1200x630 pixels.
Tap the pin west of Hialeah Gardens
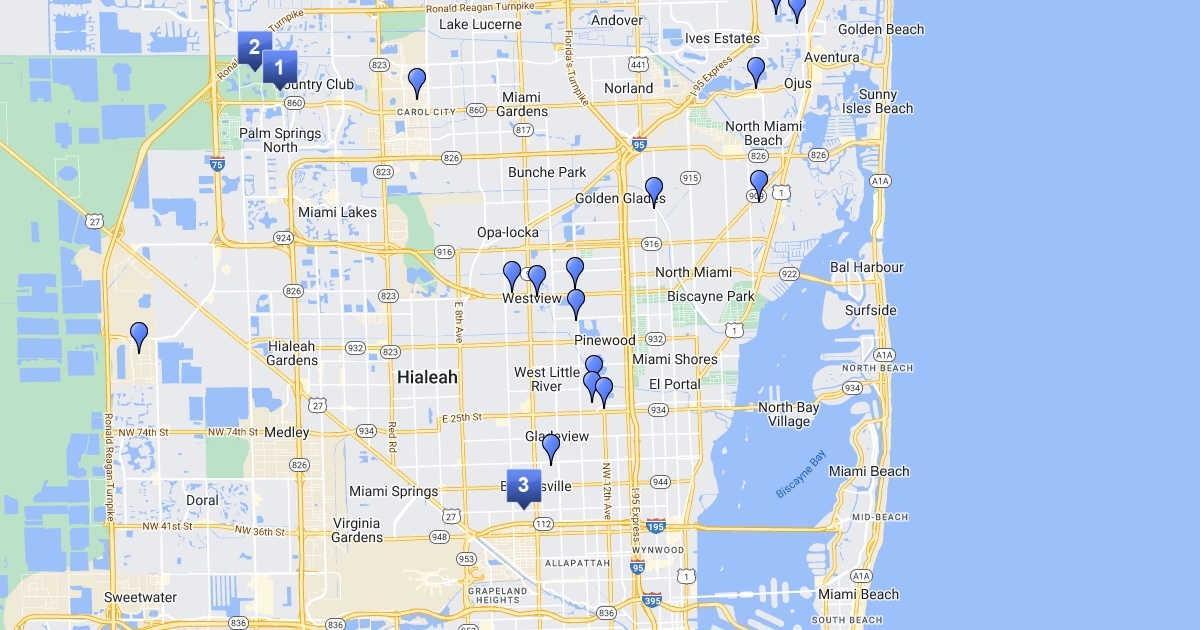[139, 337]
